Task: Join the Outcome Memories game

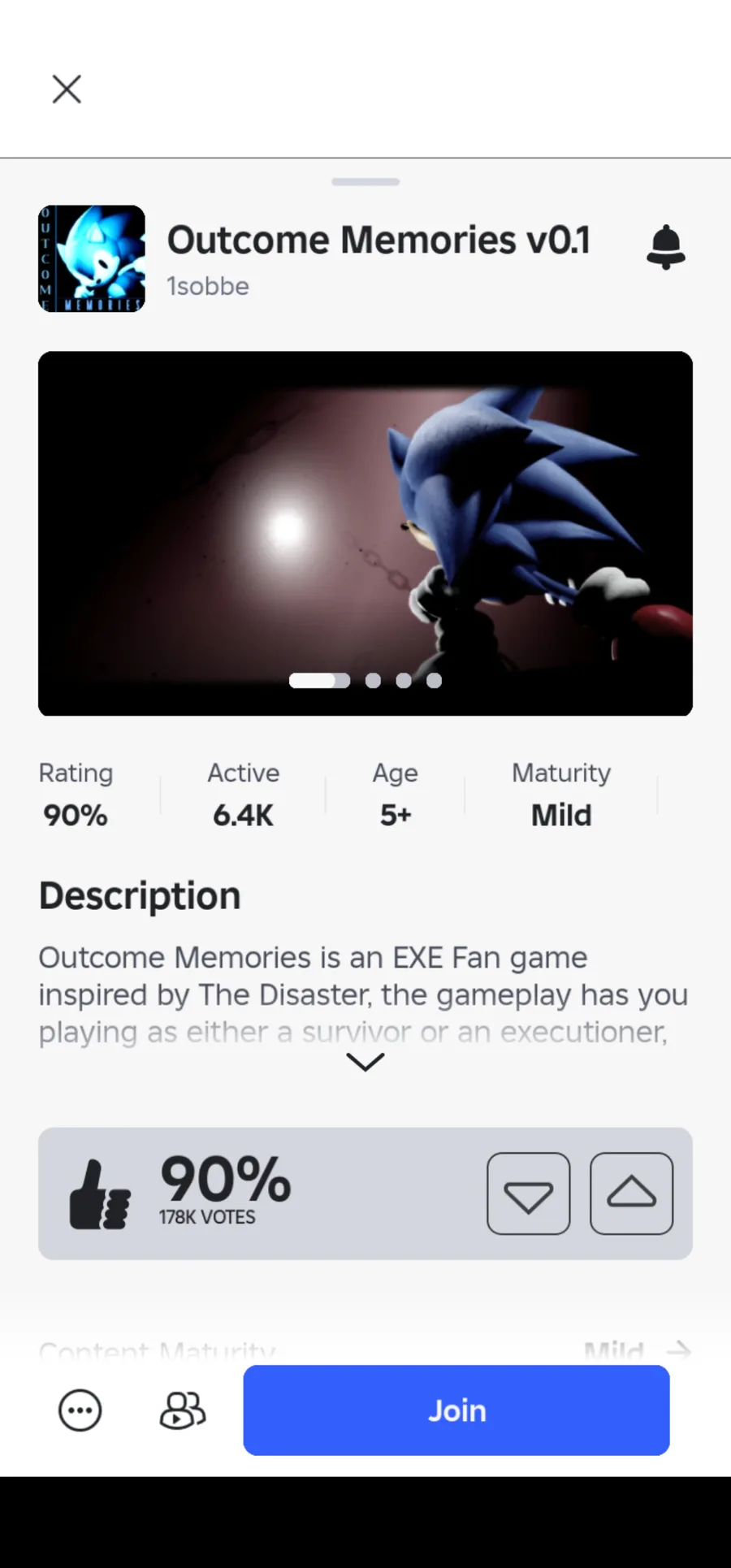Action: [x=456, y=1410]
